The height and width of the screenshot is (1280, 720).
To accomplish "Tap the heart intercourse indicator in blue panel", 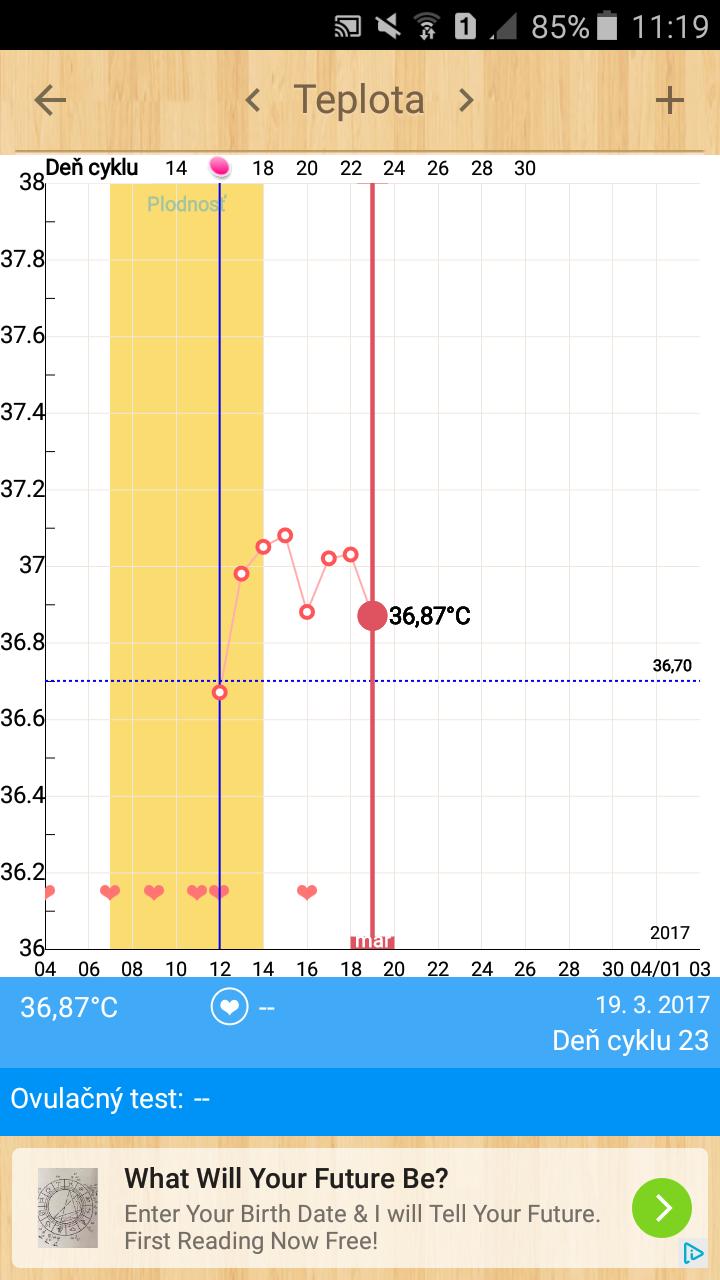I will pos(229,1007).
